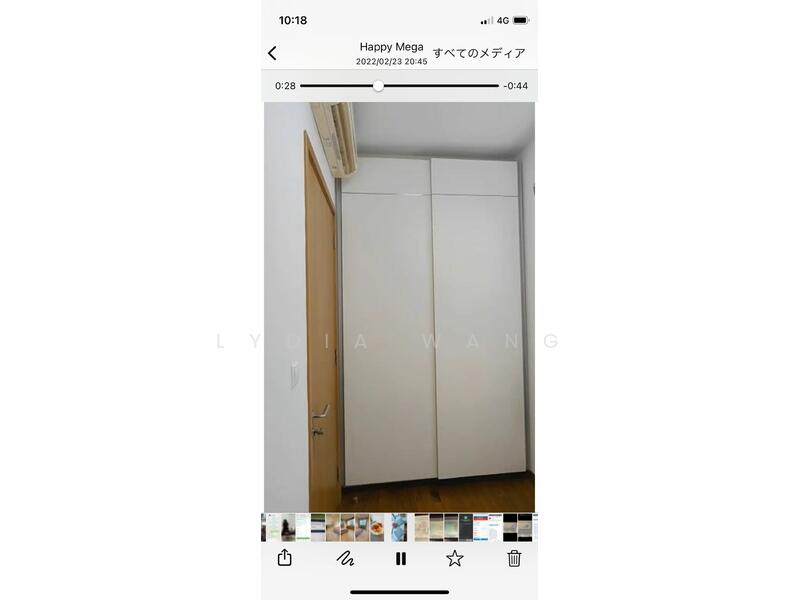Screen dimensions: 800x600
Task: Open すべてのメディア (all media)
Action: (479, 53)
